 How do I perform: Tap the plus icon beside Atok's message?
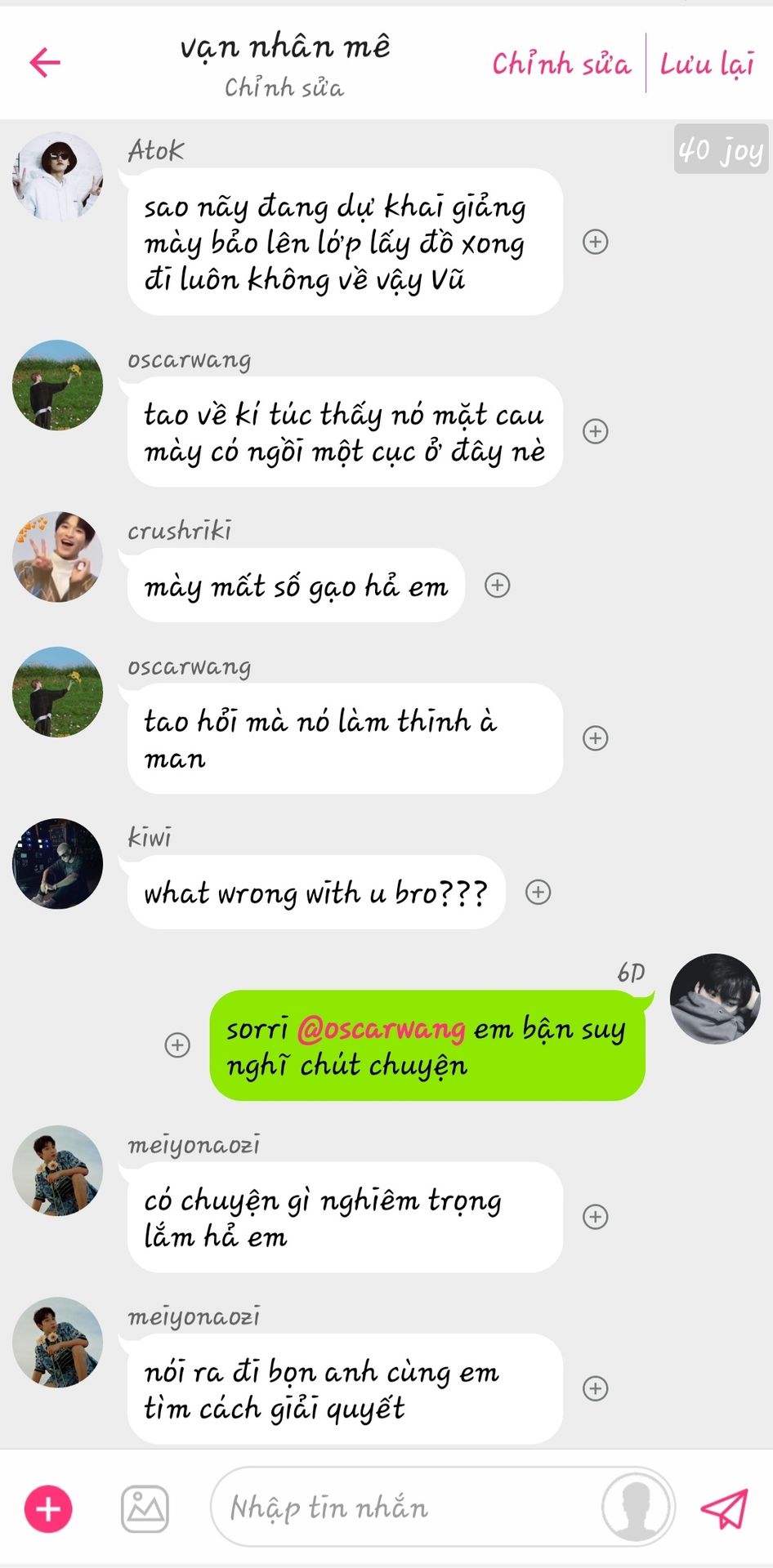pyautogui.click(x=595, y=242)
